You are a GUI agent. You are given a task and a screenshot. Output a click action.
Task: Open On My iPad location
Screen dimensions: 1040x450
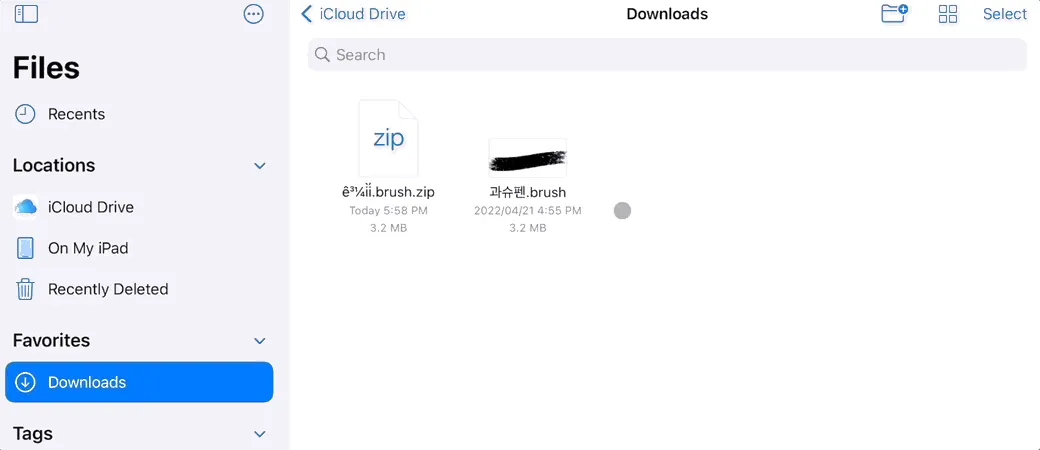tap(87, 248)
